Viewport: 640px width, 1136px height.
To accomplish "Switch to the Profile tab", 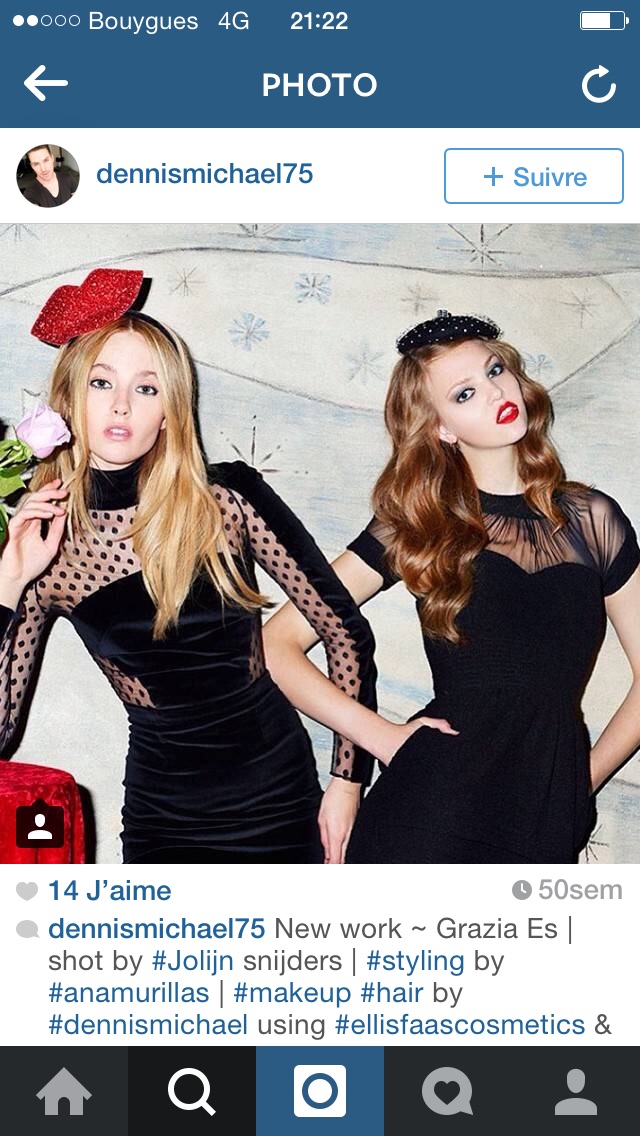I will [576, 1091].
